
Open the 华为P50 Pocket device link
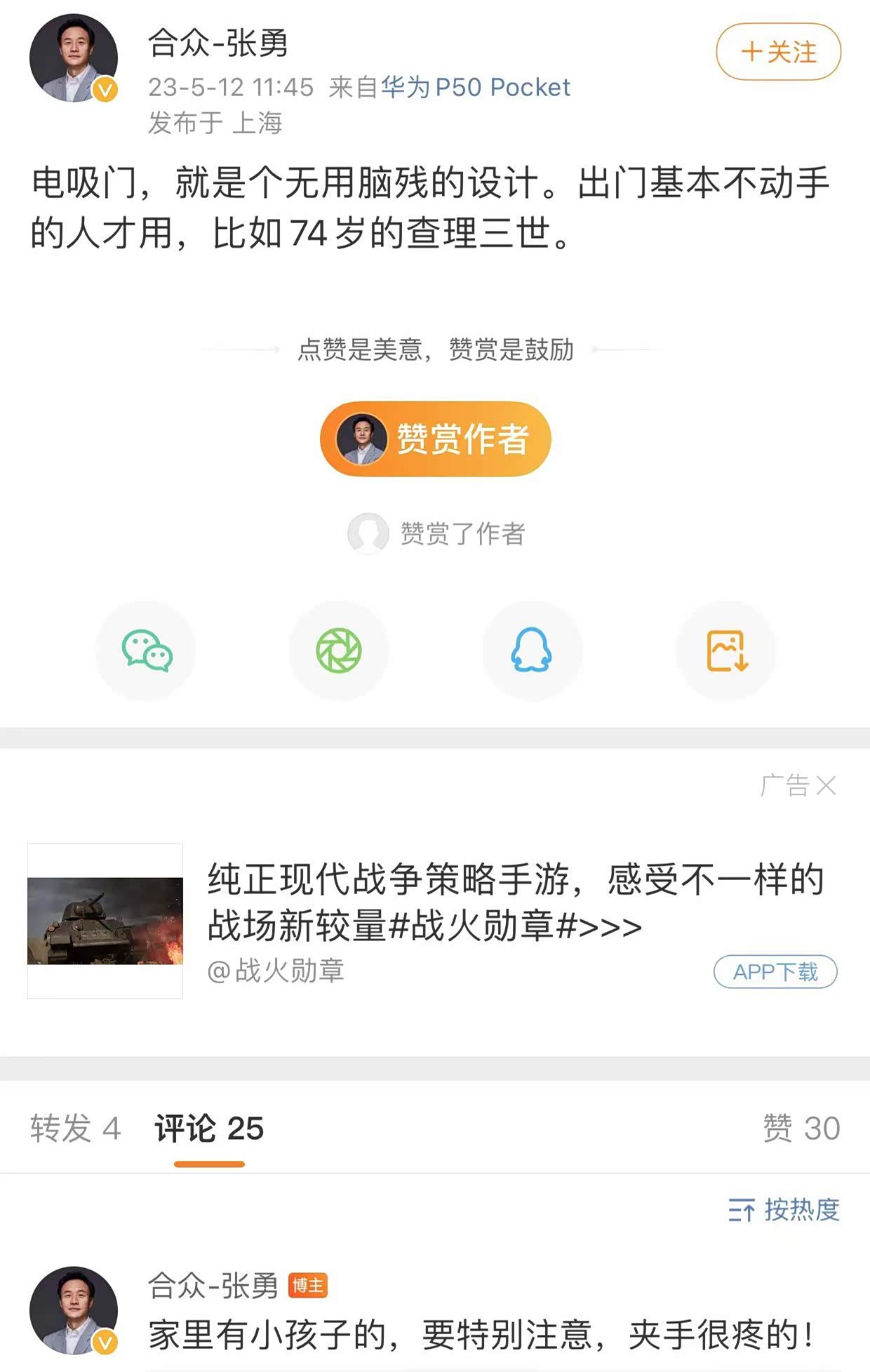(x=475, y=88)
